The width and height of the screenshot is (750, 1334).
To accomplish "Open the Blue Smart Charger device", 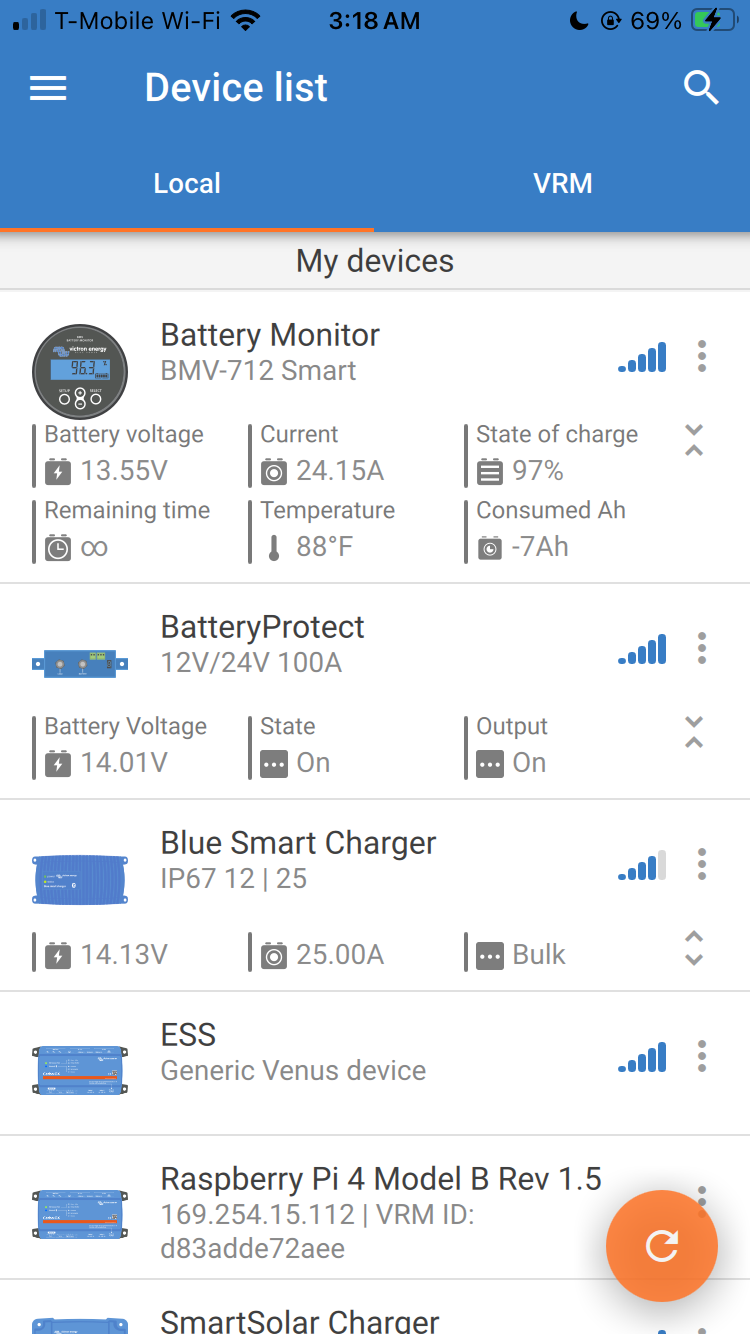I will 298,860.
